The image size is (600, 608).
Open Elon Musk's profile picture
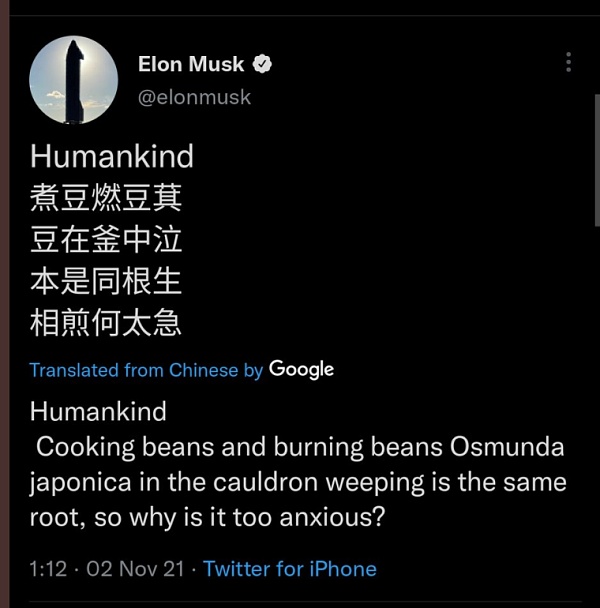click(x=74, y=80)
